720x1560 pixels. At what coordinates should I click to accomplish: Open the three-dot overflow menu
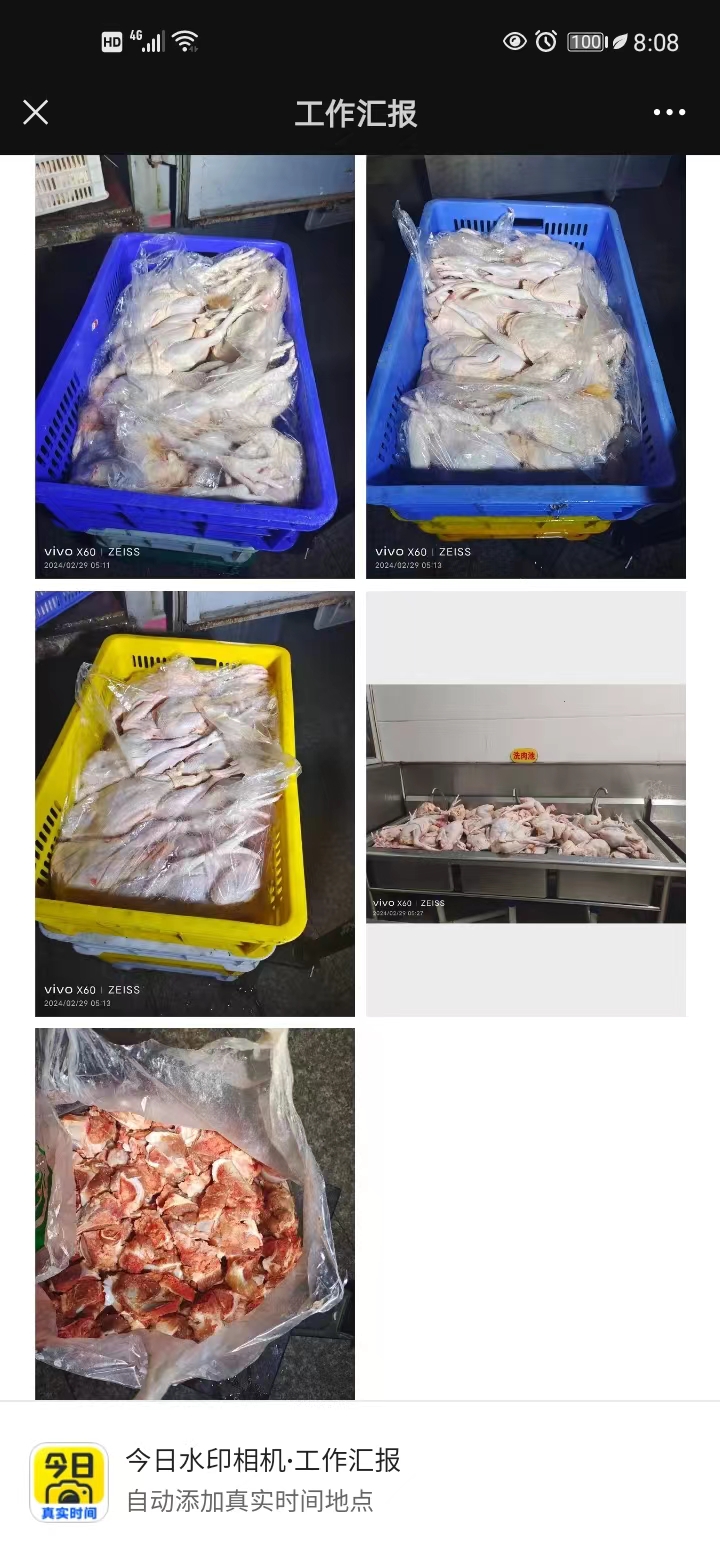pyautogui.click(x=669, y=112)
